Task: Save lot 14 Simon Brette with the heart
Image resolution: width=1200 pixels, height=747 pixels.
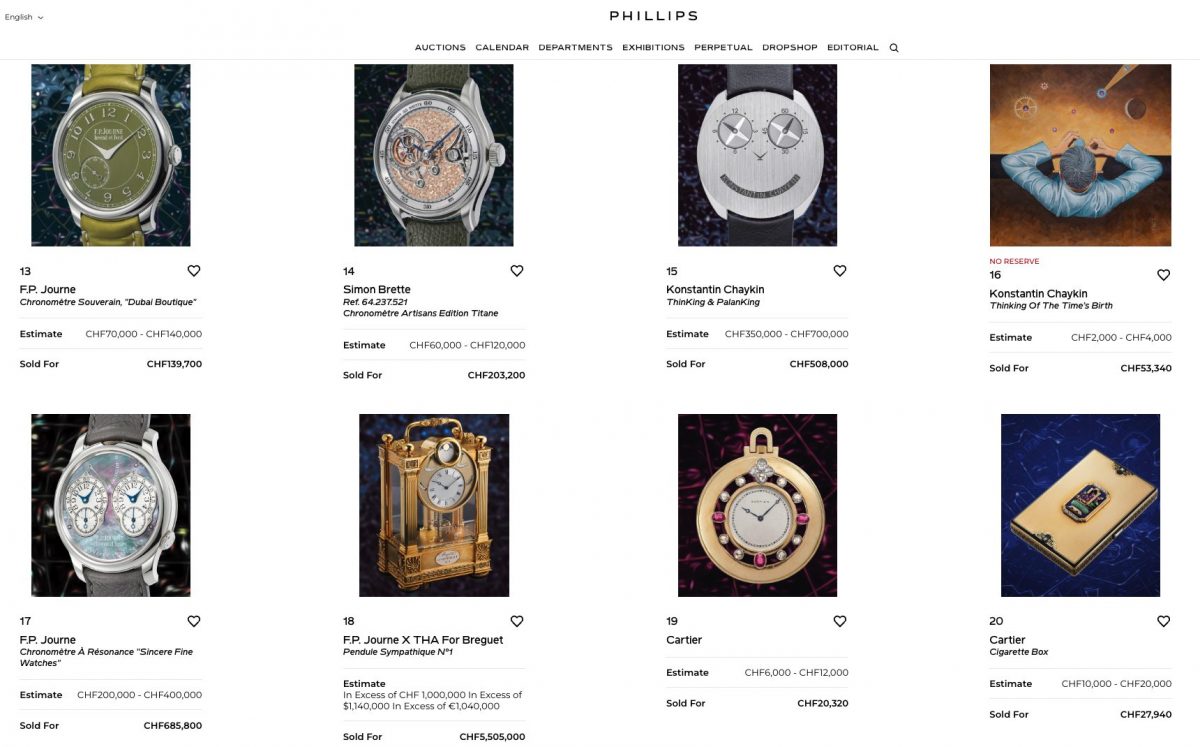Action: coord(517,271)
